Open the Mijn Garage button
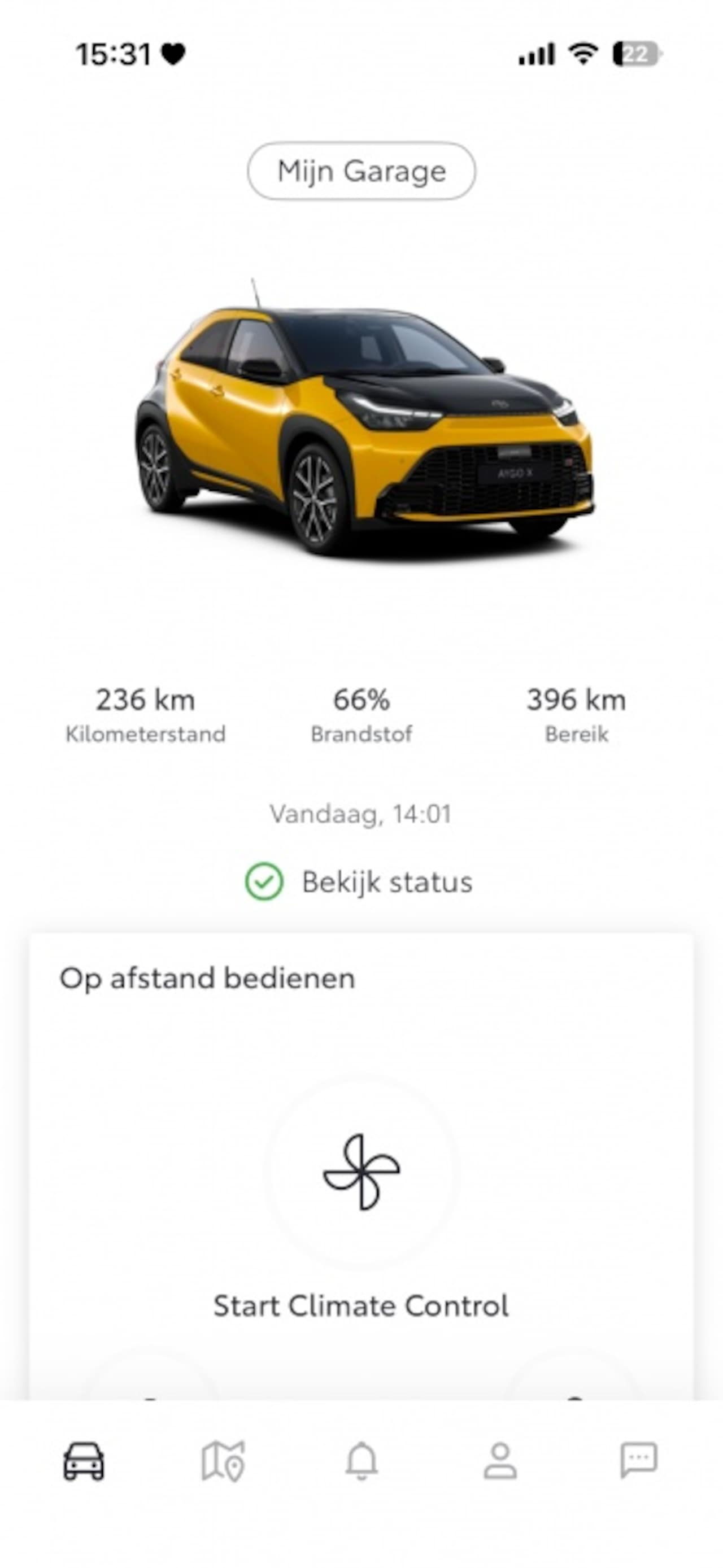Viewport: 723px width, 1568px height. [361, 171]
